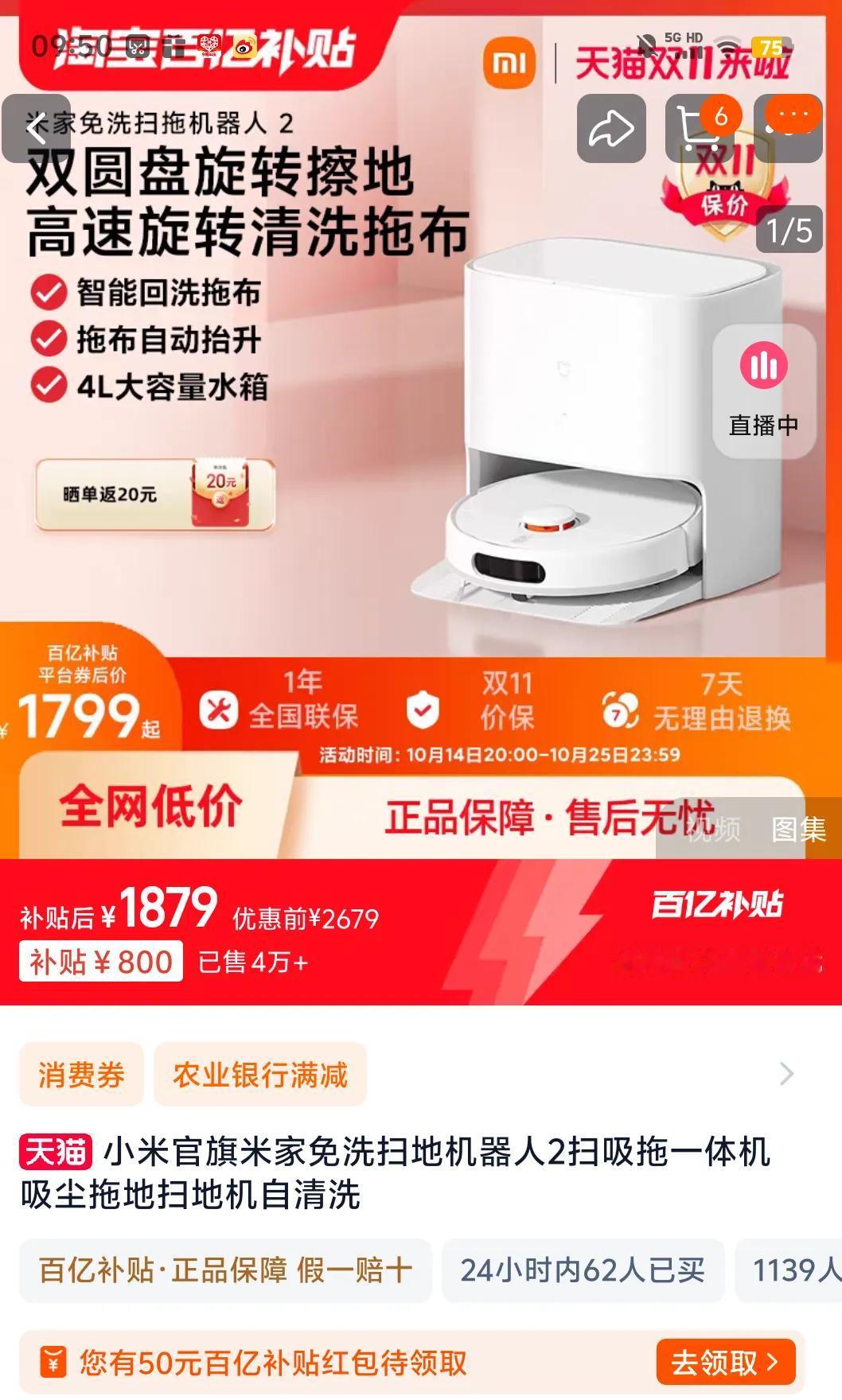842x1400 pixels.
Task: Click the 1/5 image page indicator
Action: (x=789, y=230)
